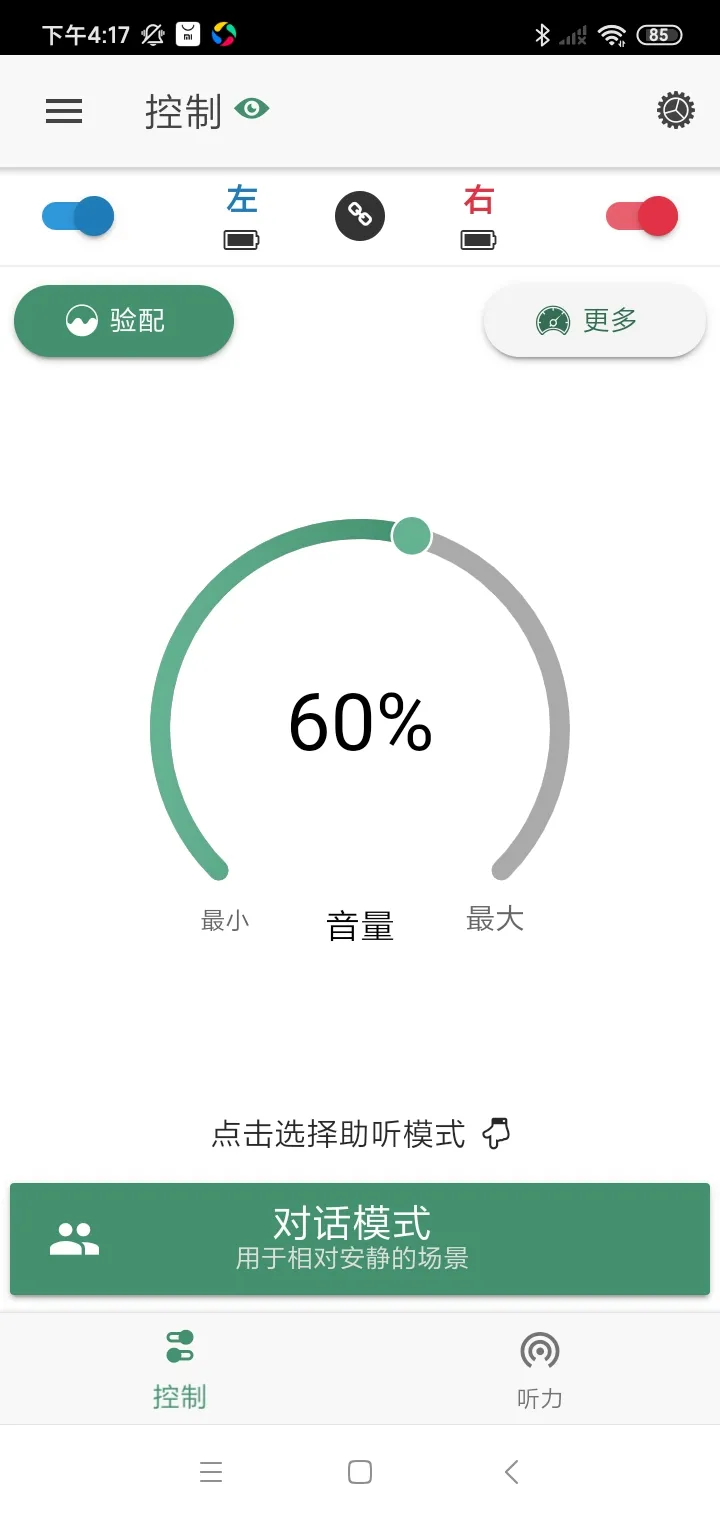Open recent apps from navigation bar

coord(210,1472)
